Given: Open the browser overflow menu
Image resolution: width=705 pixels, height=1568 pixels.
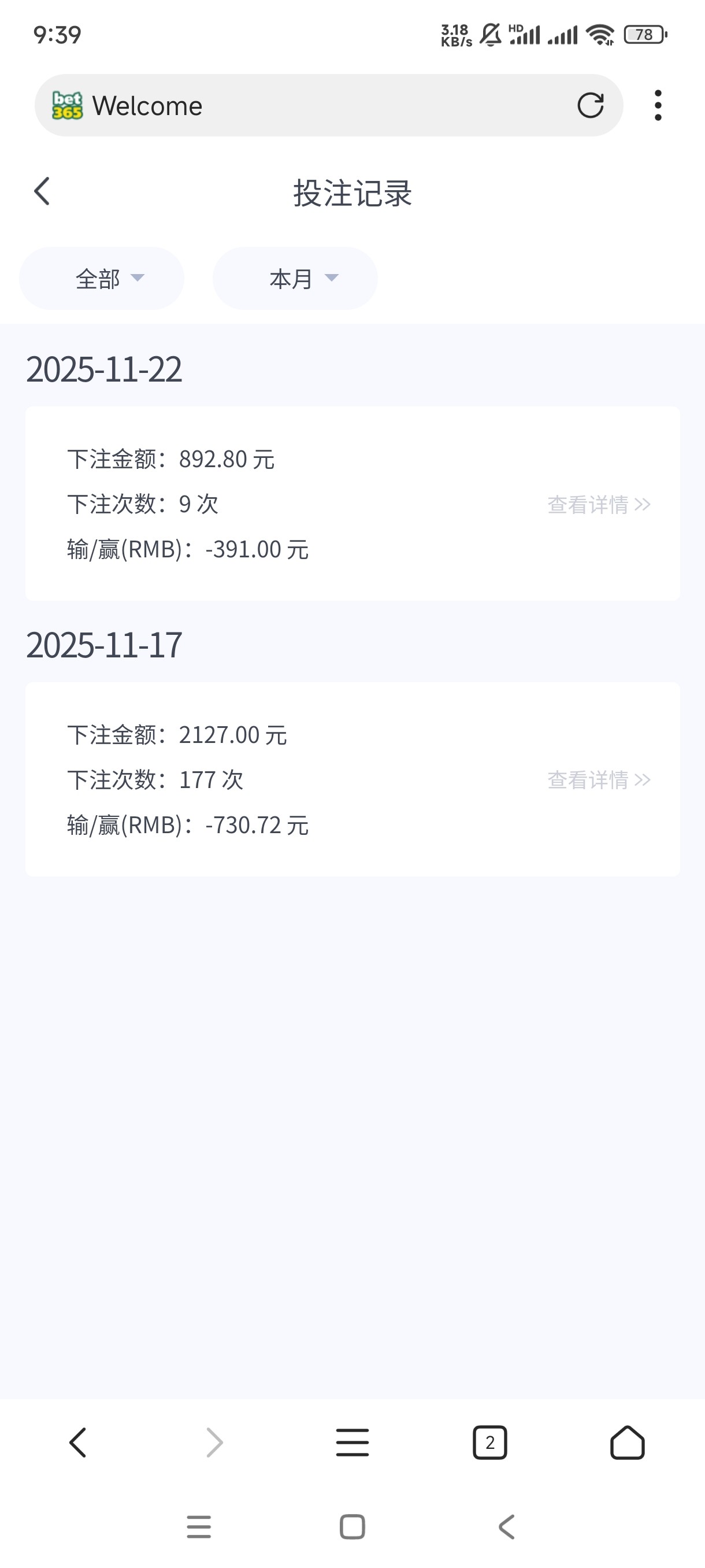Looking at the screenshot, I should coord(658,105).
